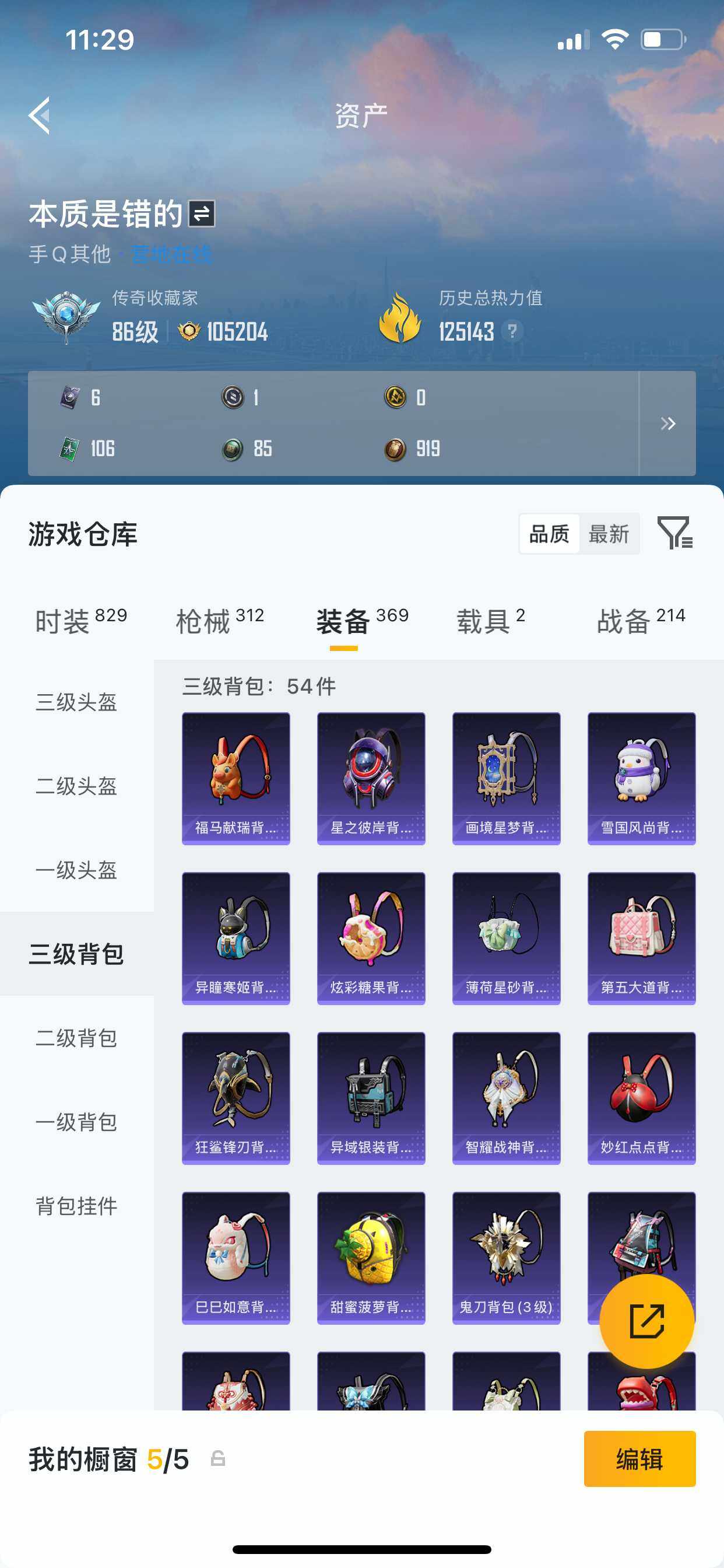724x1568 pixels.
Task: Tap the question mark beside 历史总热力值
Action: (513, 331)
